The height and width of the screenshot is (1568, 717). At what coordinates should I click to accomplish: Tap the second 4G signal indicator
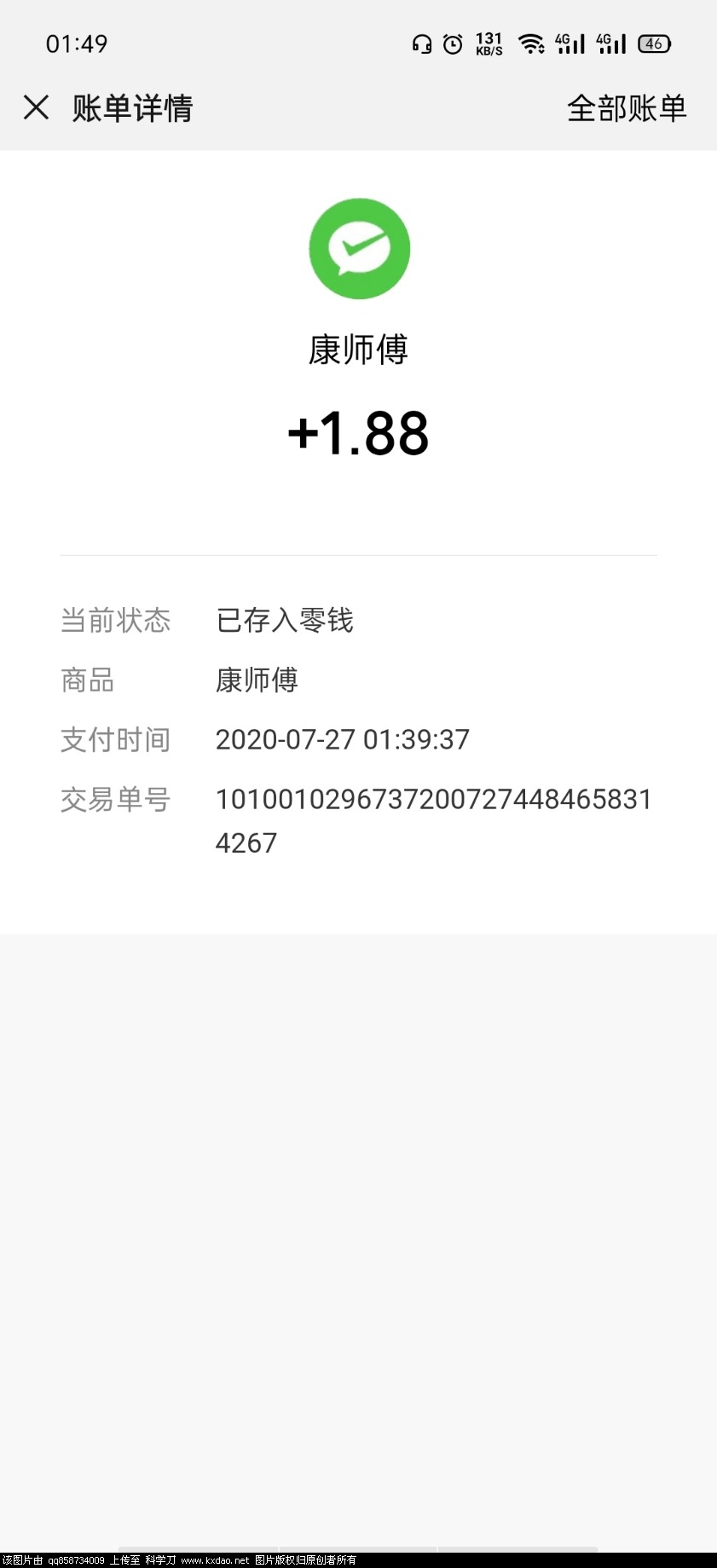[611, 42]
